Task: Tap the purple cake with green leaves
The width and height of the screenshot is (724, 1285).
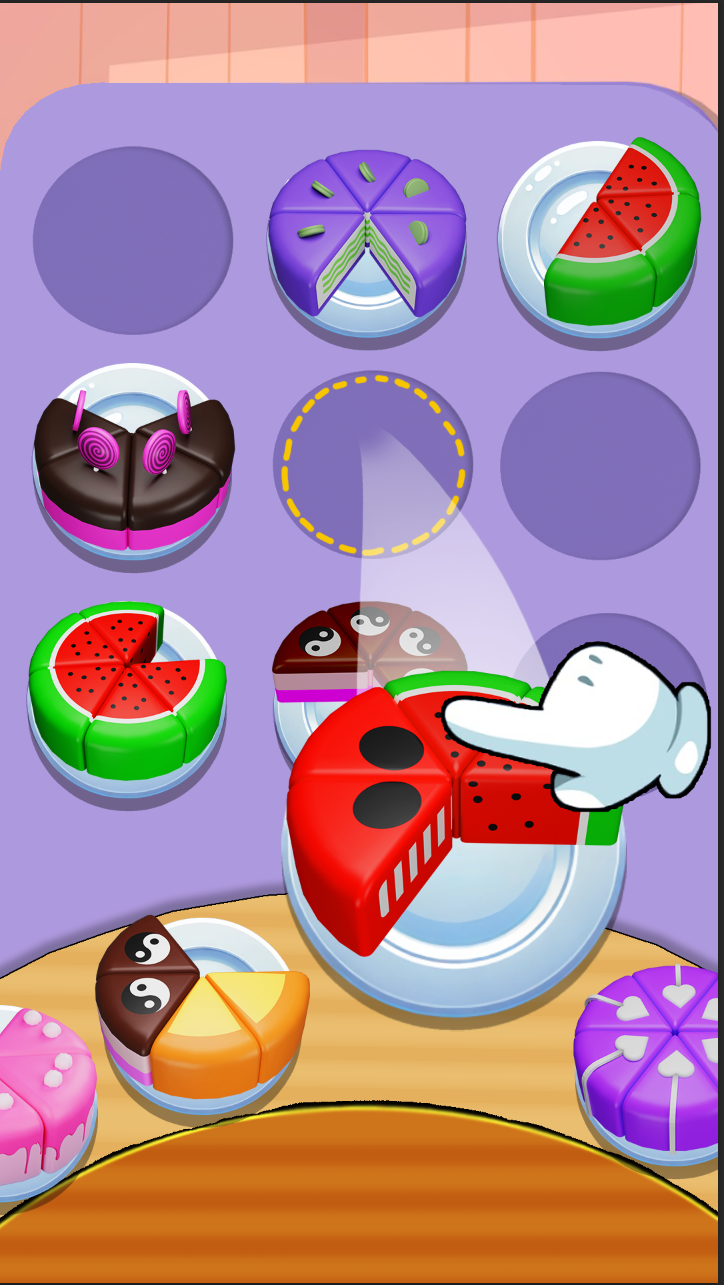Action: pos(366,230)
